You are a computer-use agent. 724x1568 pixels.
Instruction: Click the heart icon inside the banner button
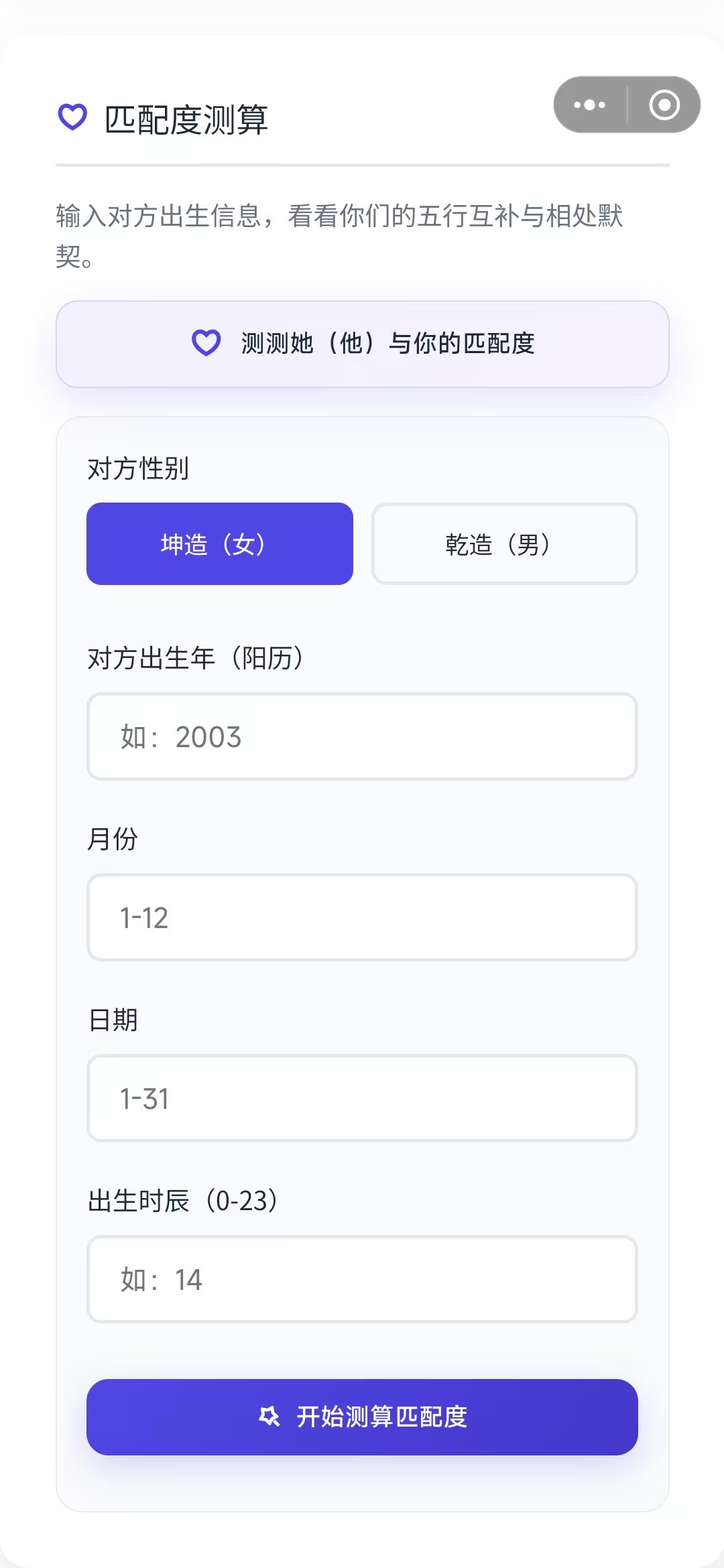(206, 343)
